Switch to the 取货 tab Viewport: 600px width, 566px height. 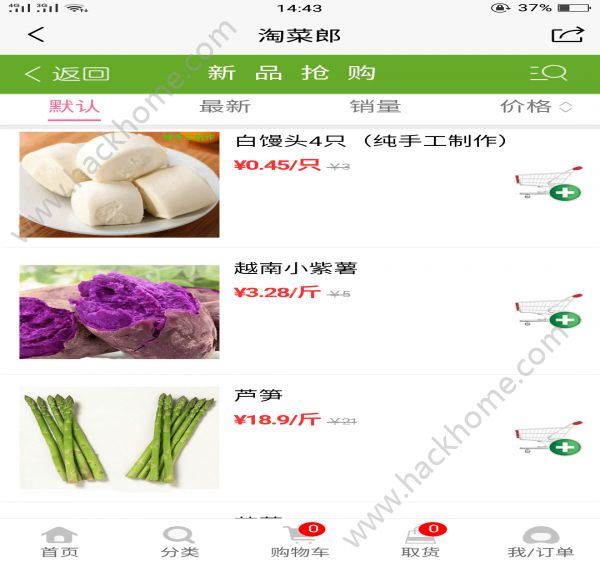point(420,542)
